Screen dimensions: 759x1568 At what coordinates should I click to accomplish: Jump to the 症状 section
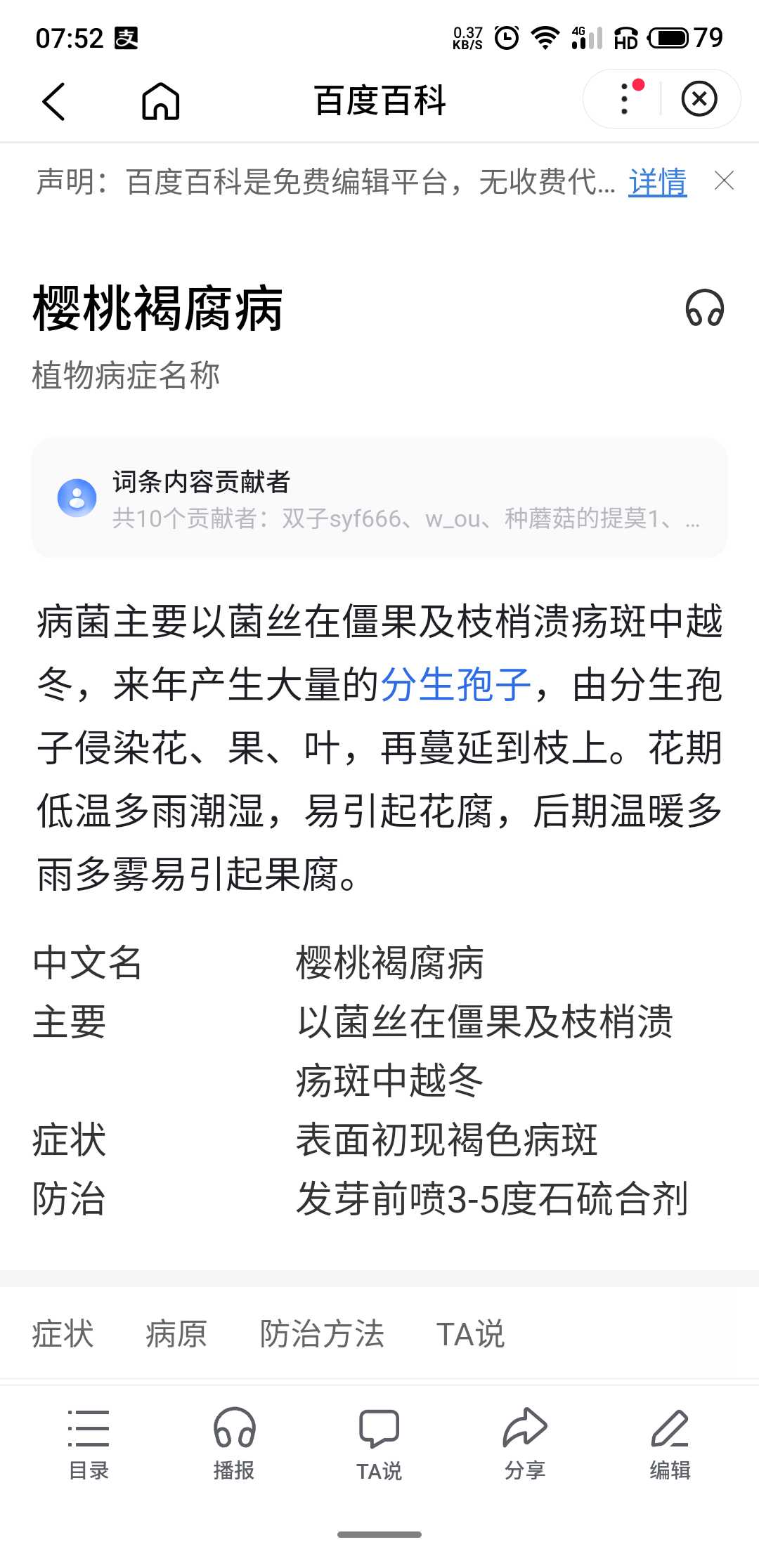coord(63,1333)
